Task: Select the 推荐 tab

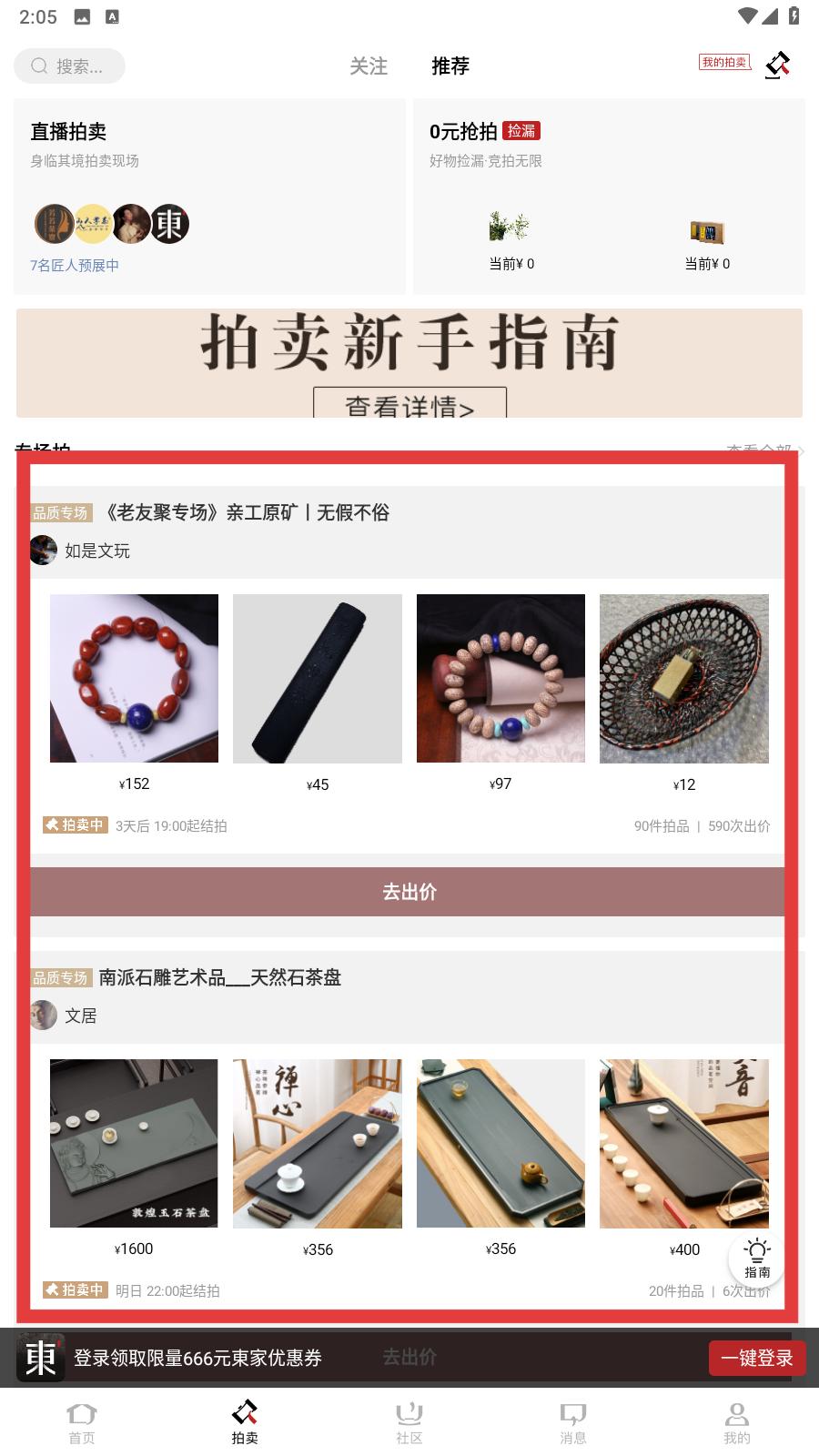Action: click(x=450, y=66)
